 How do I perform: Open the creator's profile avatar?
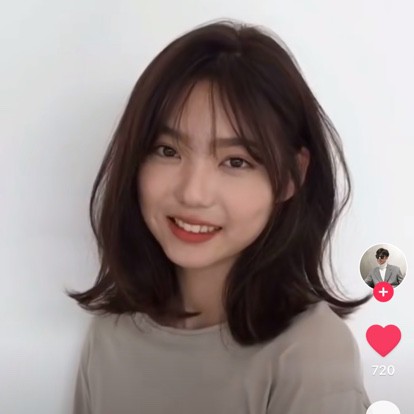(x=383, y=268)
